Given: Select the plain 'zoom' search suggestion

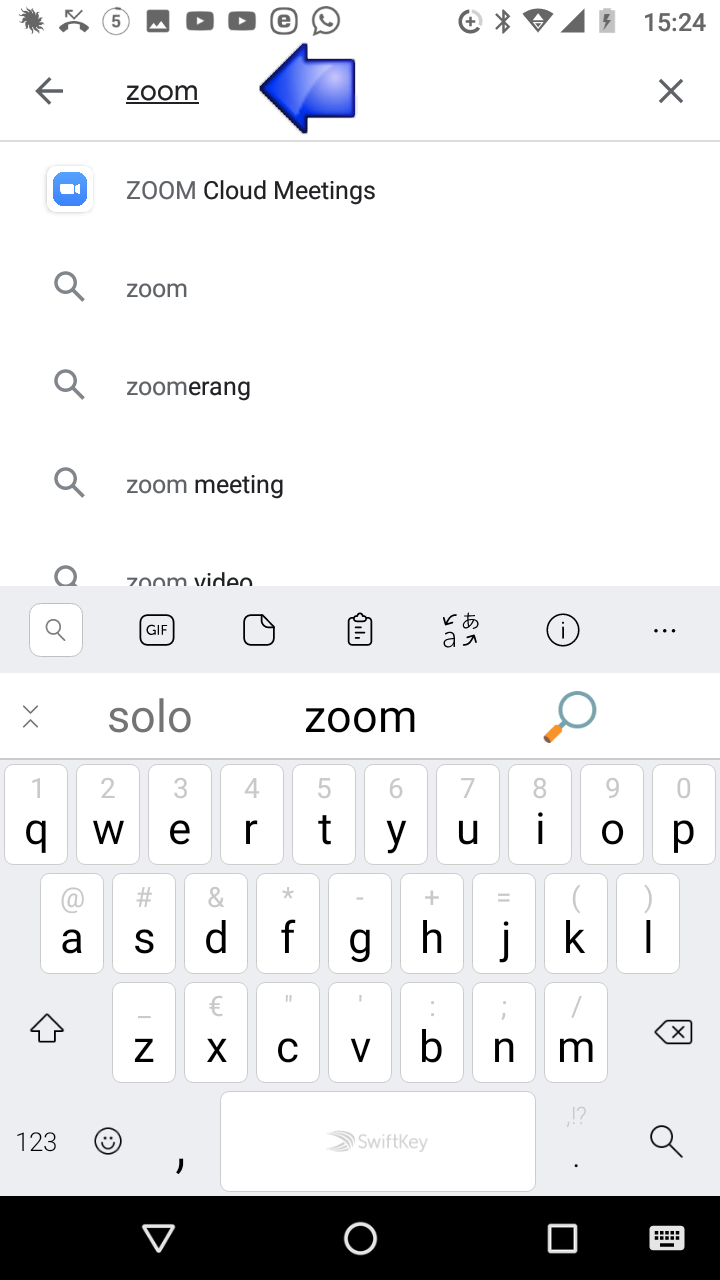Looking at the screenshot, I should (x=157, y=288).
